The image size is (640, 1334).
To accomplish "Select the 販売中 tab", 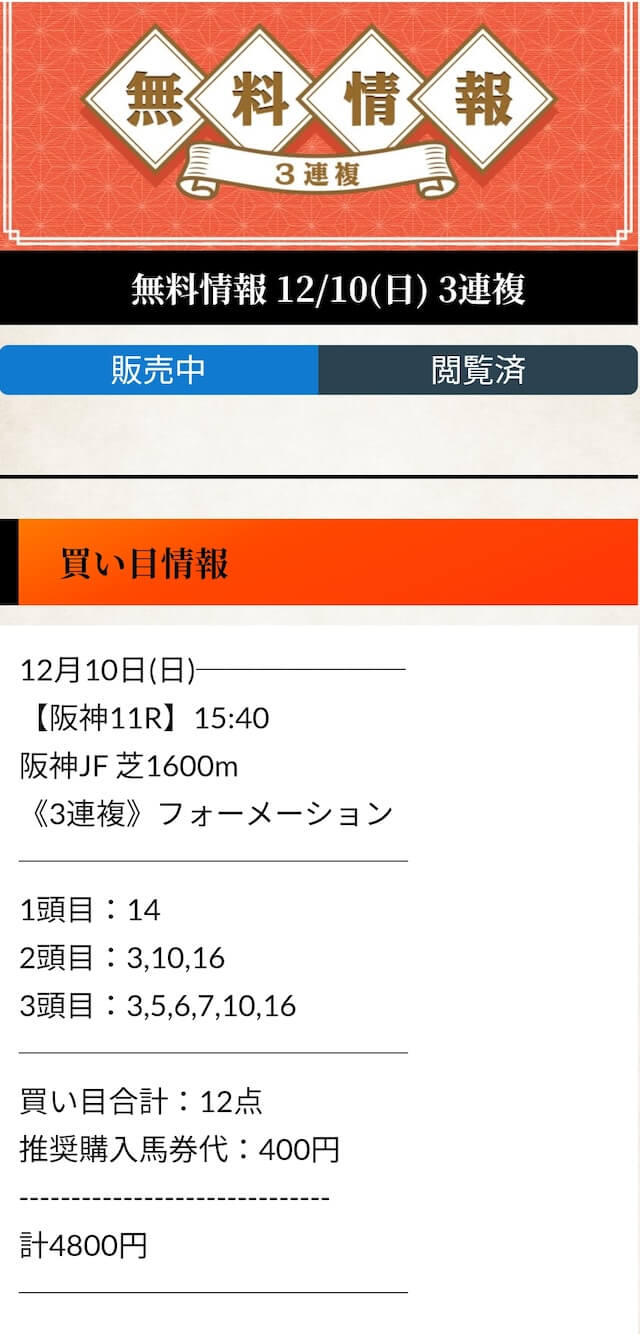I will coord(159,370).
